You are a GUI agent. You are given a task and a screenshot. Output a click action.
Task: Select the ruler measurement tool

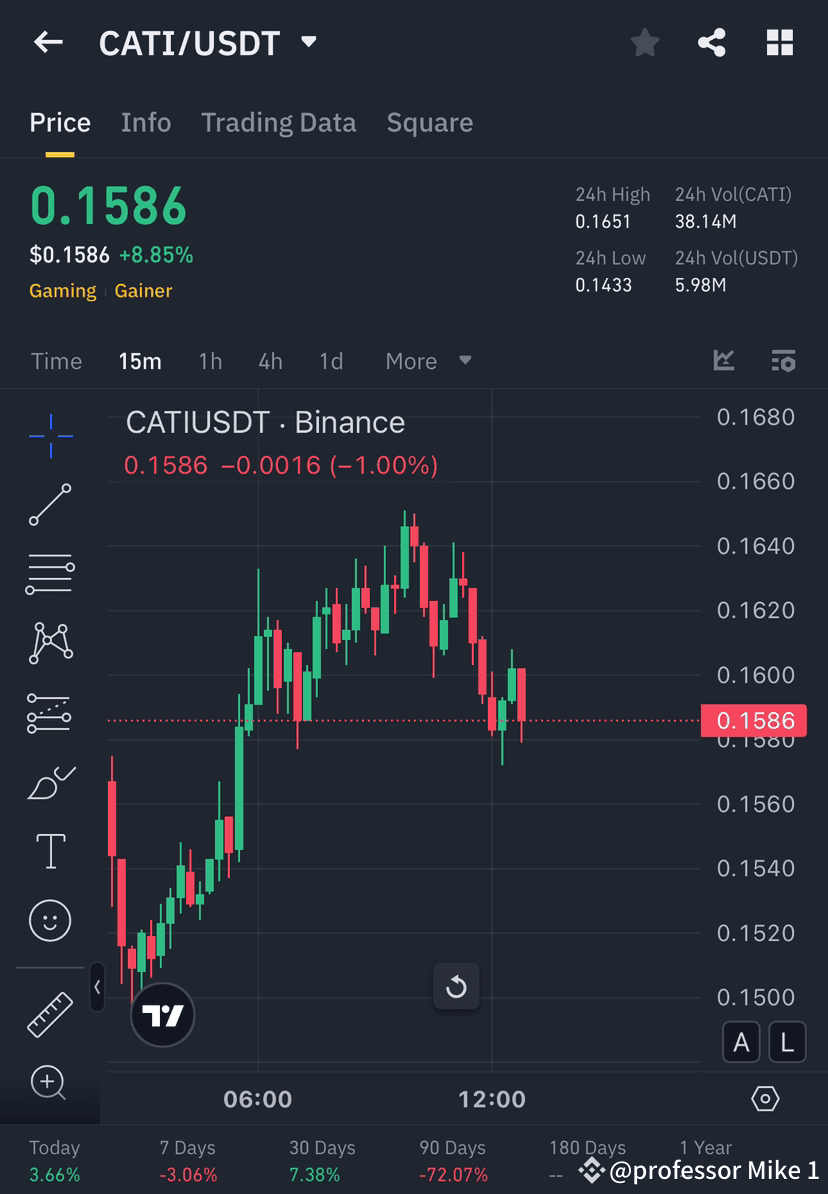50,1012
